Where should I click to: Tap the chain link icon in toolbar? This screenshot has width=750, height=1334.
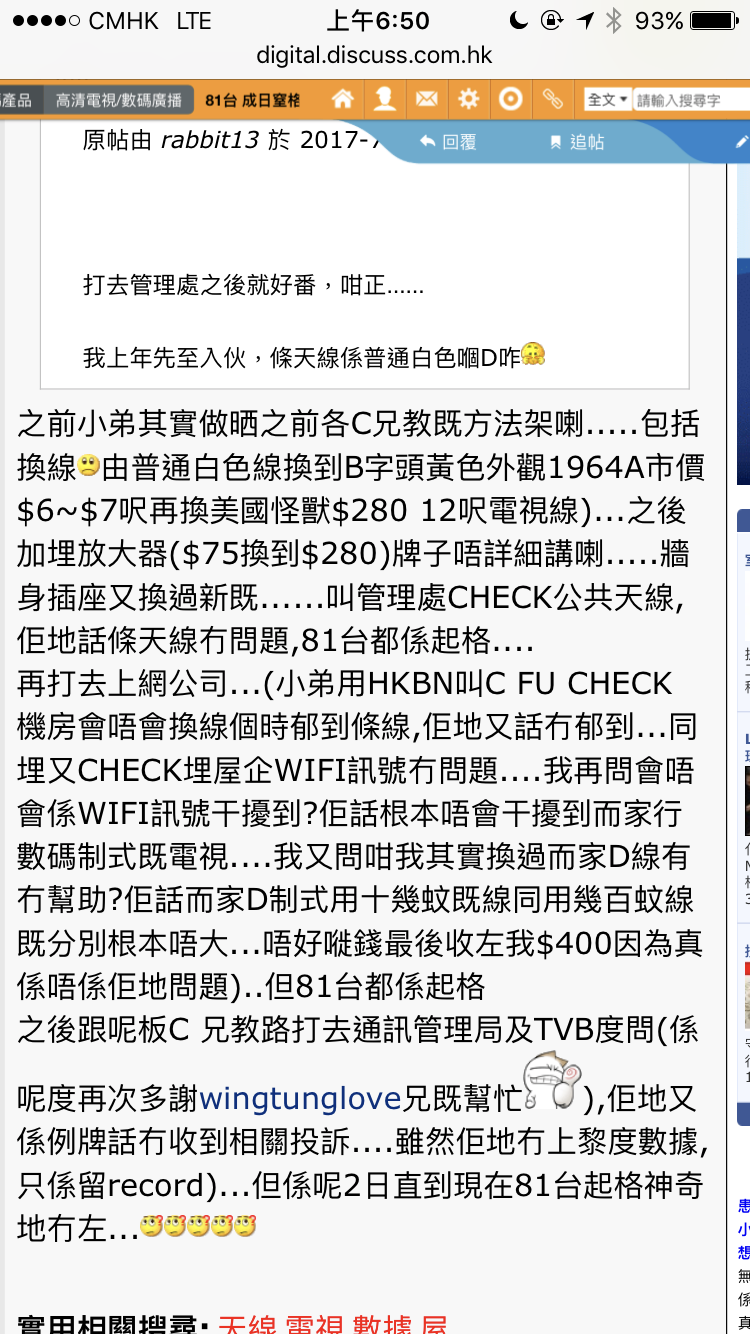tap(552, 99)
